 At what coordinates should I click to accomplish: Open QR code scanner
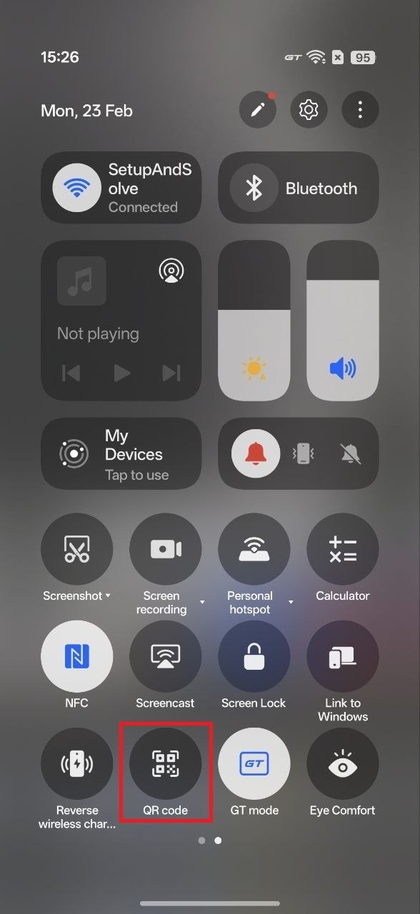click(x=165, y=764)
